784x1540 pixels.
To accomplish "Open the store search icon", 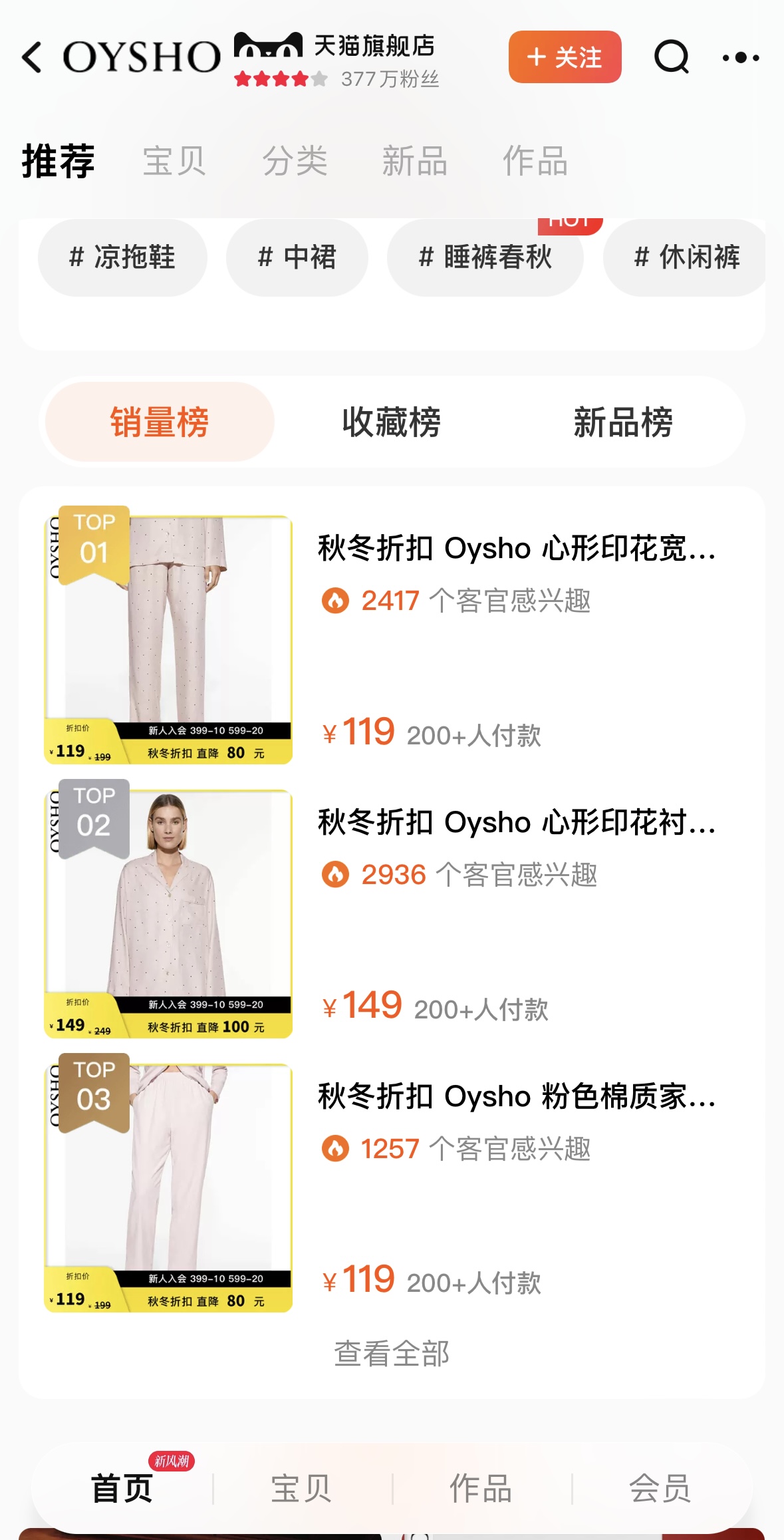I will point(672,57).
